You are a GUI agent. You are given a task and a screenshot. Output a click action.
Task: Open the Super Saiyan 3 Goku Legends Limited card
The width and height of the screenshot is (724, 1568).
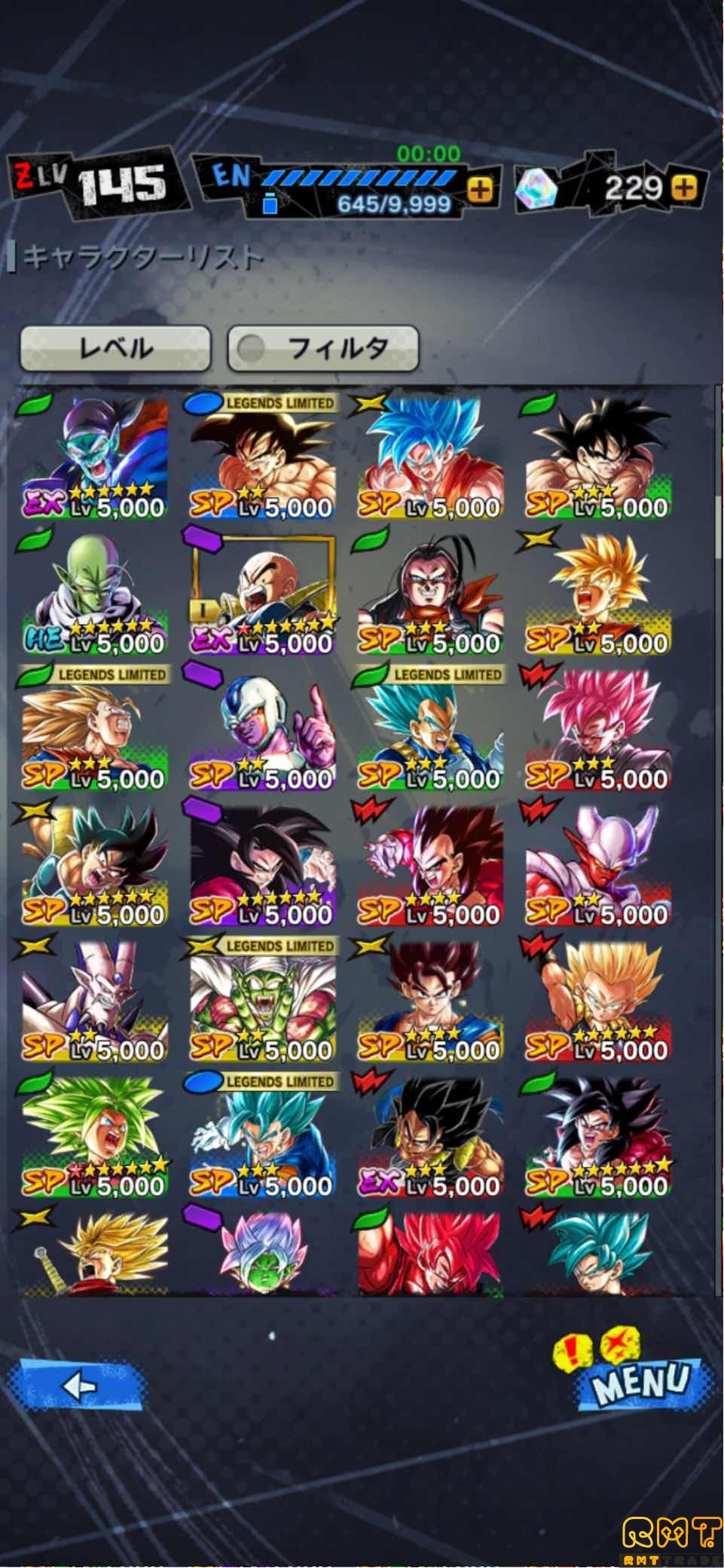tap(94, 731)
